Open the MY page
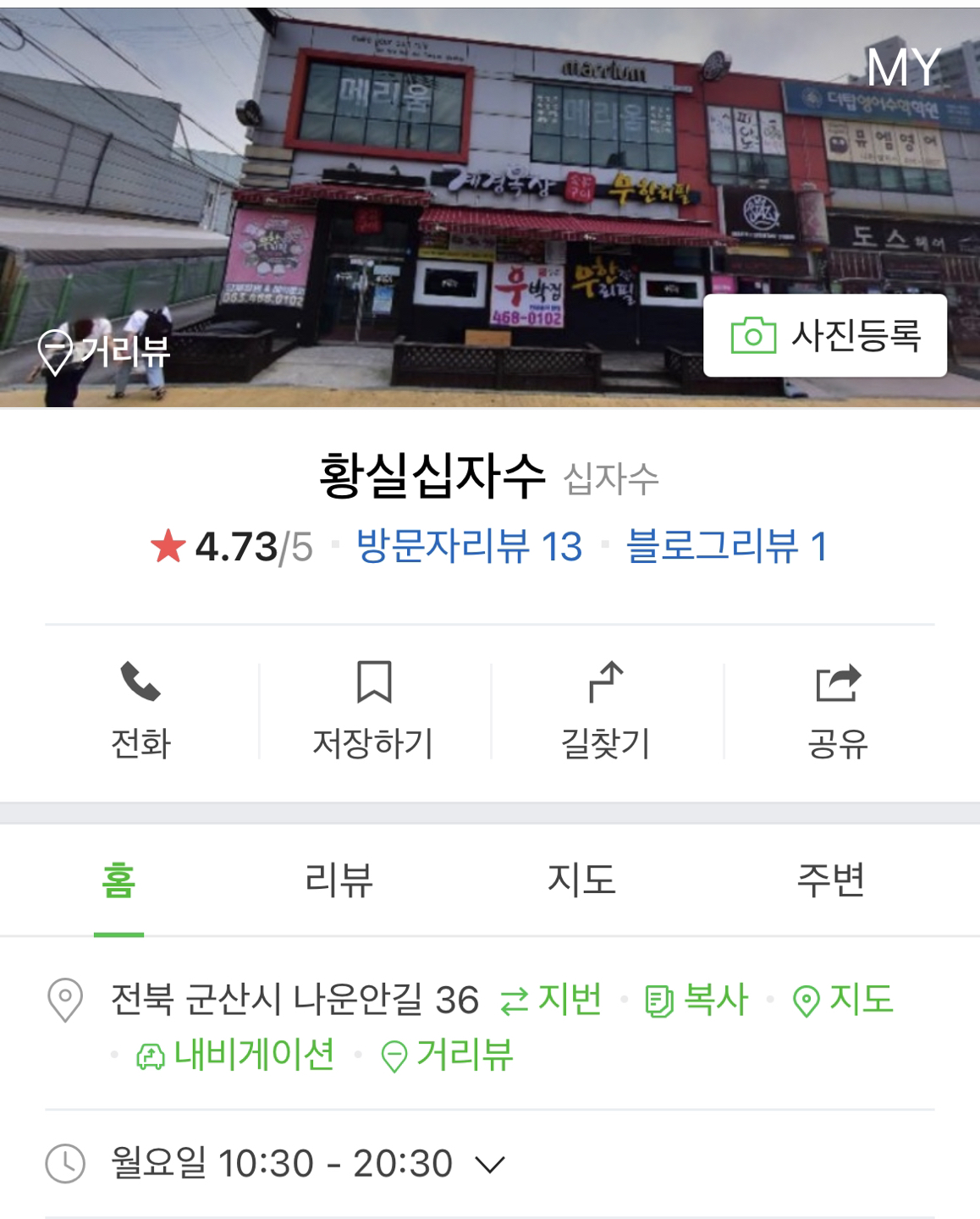The image size is (980, 1219). coord(903,67)
